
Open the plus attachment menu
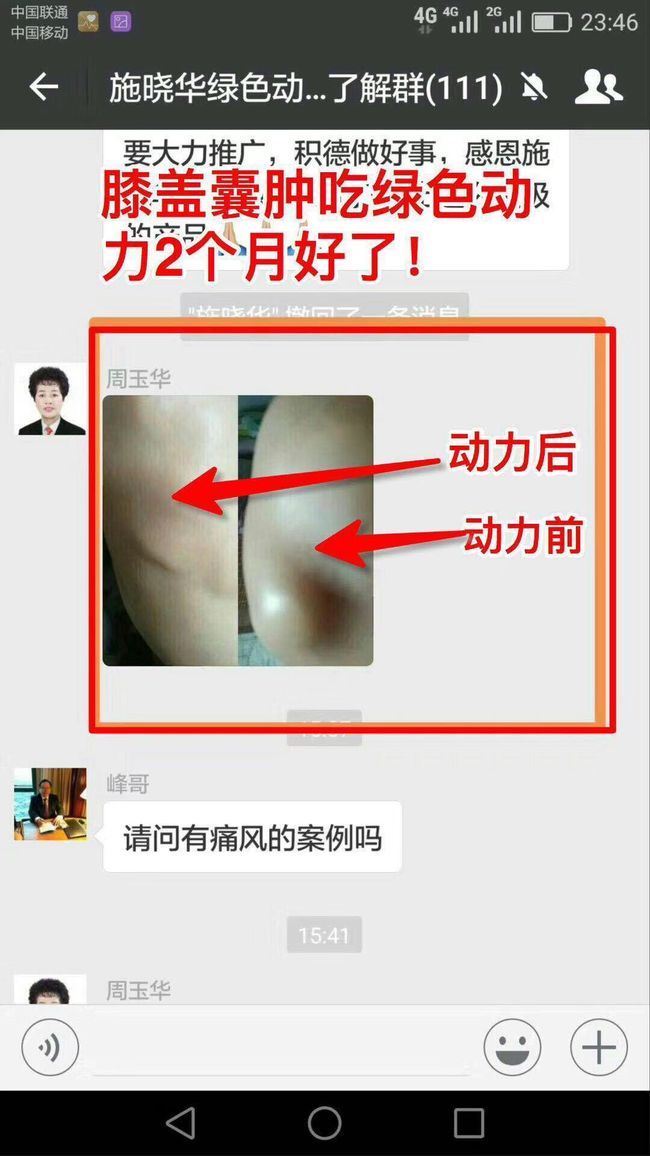[x=598, y=1047]
